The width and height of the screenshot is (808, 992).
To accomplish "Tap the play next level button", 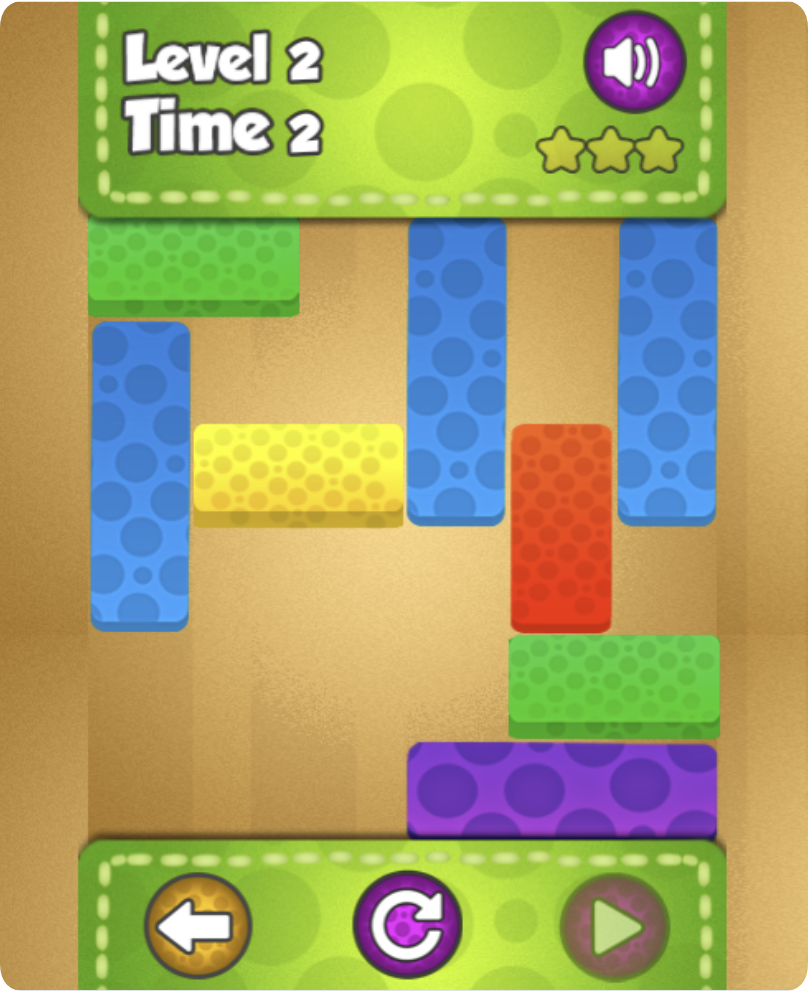I will 614,928.
